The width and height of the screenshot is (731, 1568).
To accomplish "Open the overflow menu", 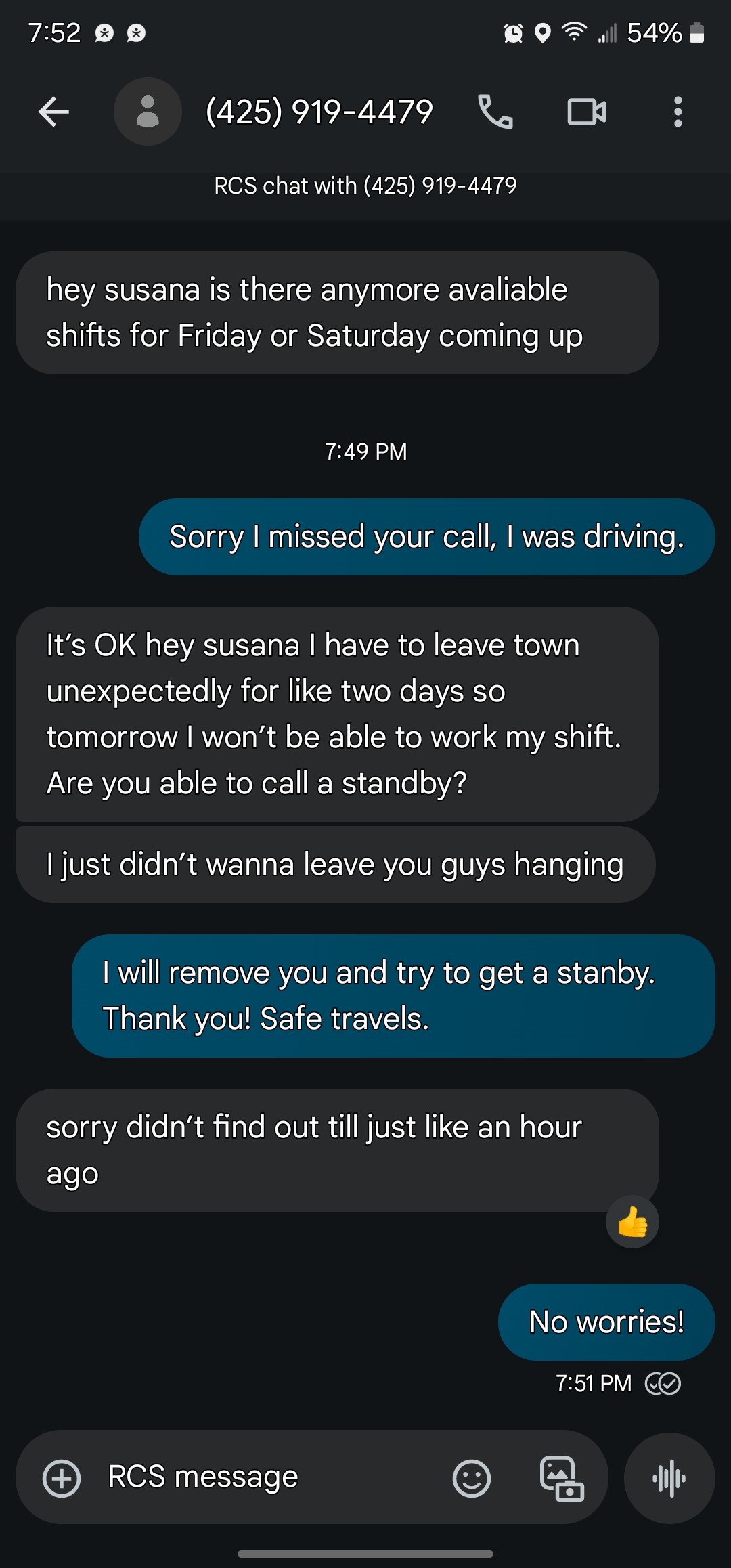I will coord(678,112).
